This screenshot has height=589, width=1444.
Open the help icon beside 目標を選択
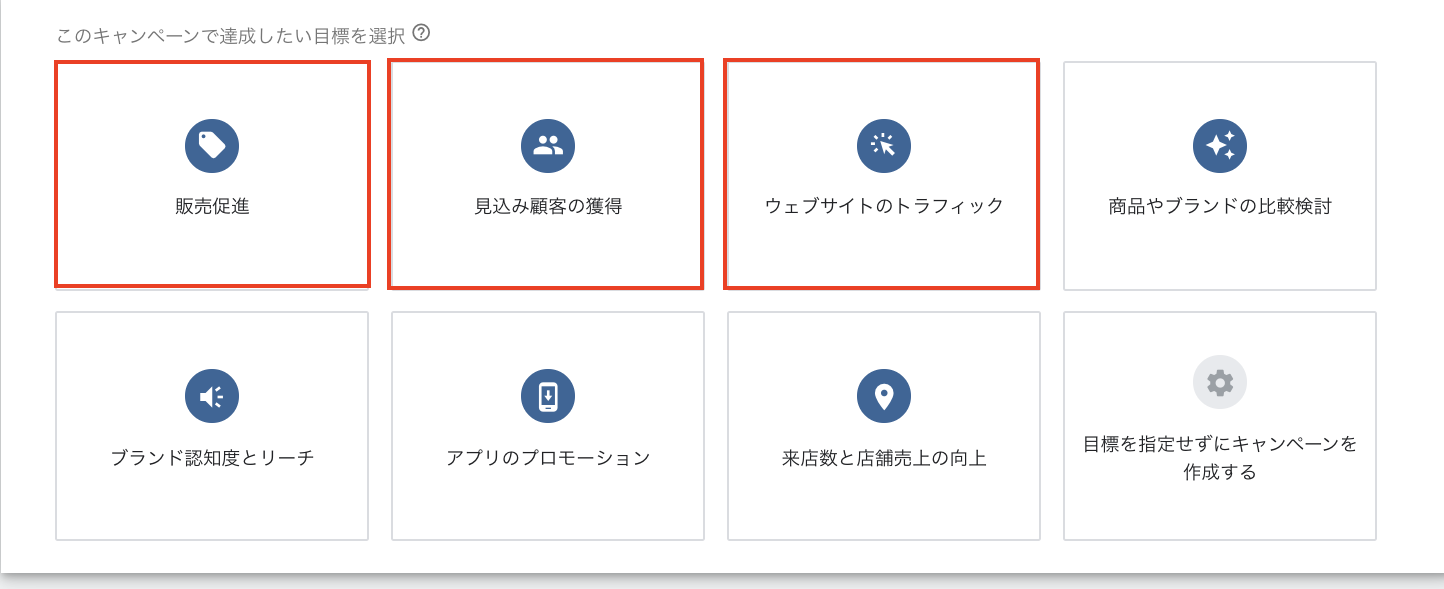click(x=421, y=34)
